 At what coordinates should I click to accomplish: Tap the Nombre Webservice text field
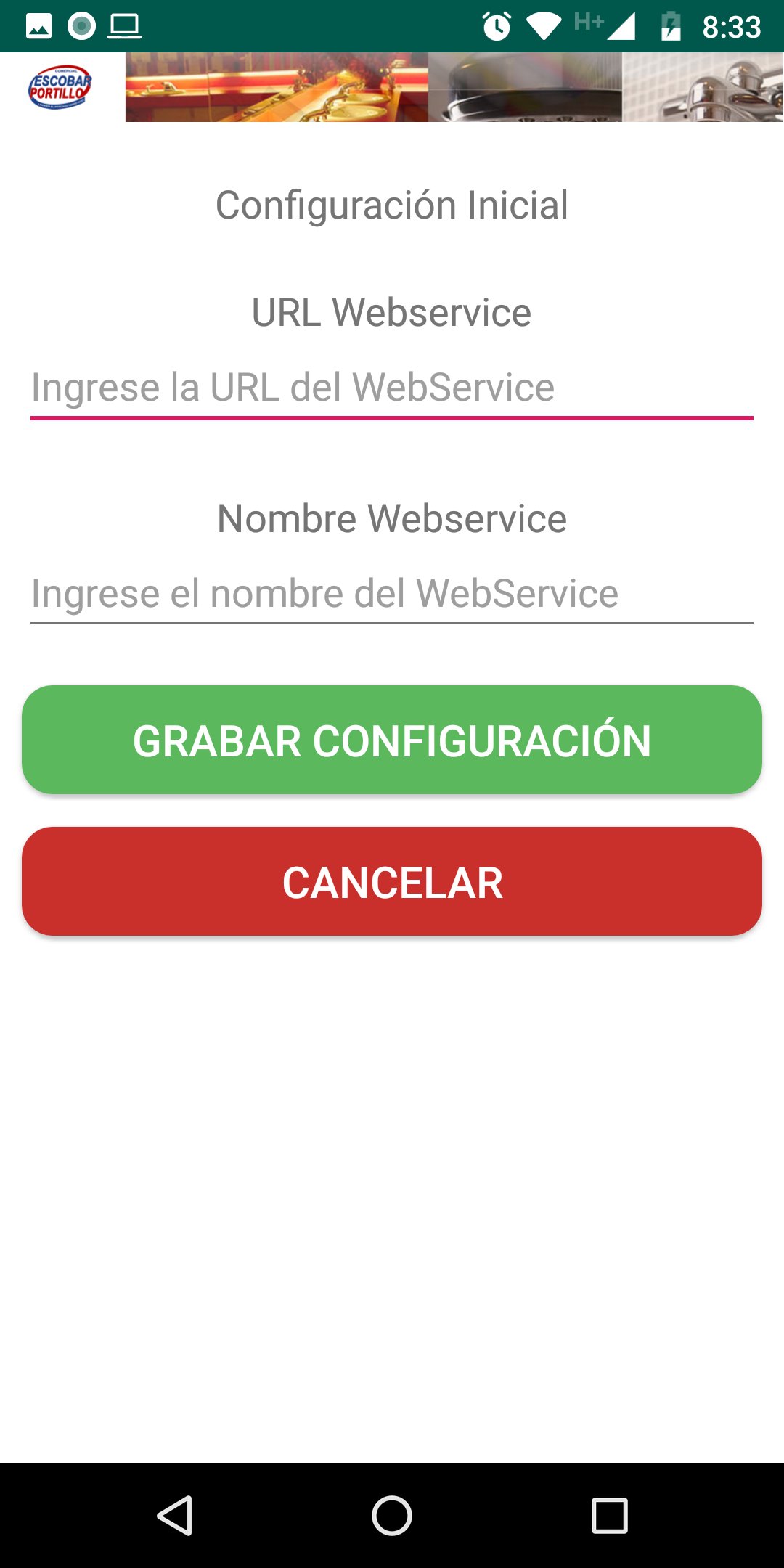pos(392,594)
